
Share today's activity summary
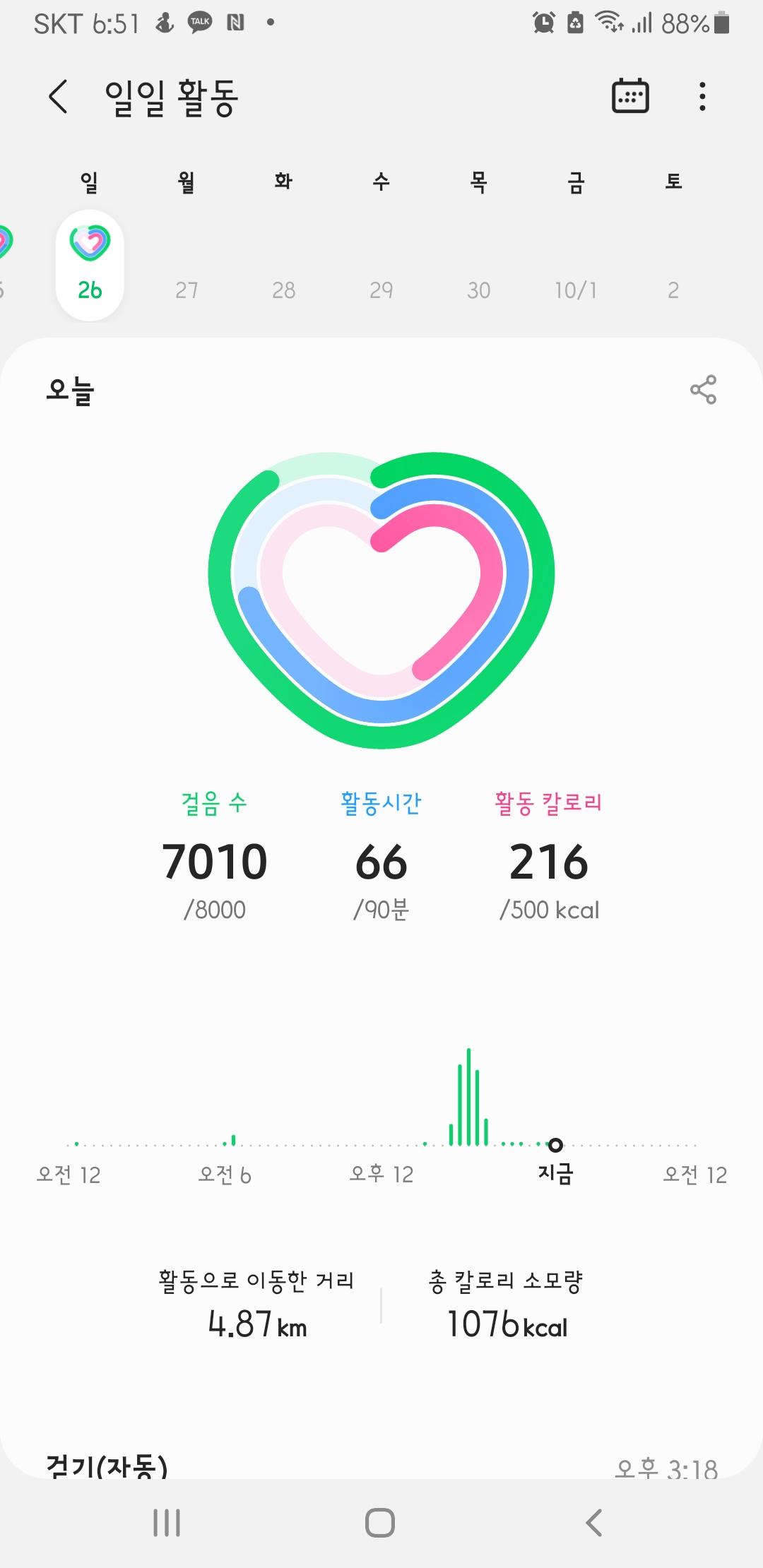pyautogui.click(x=703, y=390)
